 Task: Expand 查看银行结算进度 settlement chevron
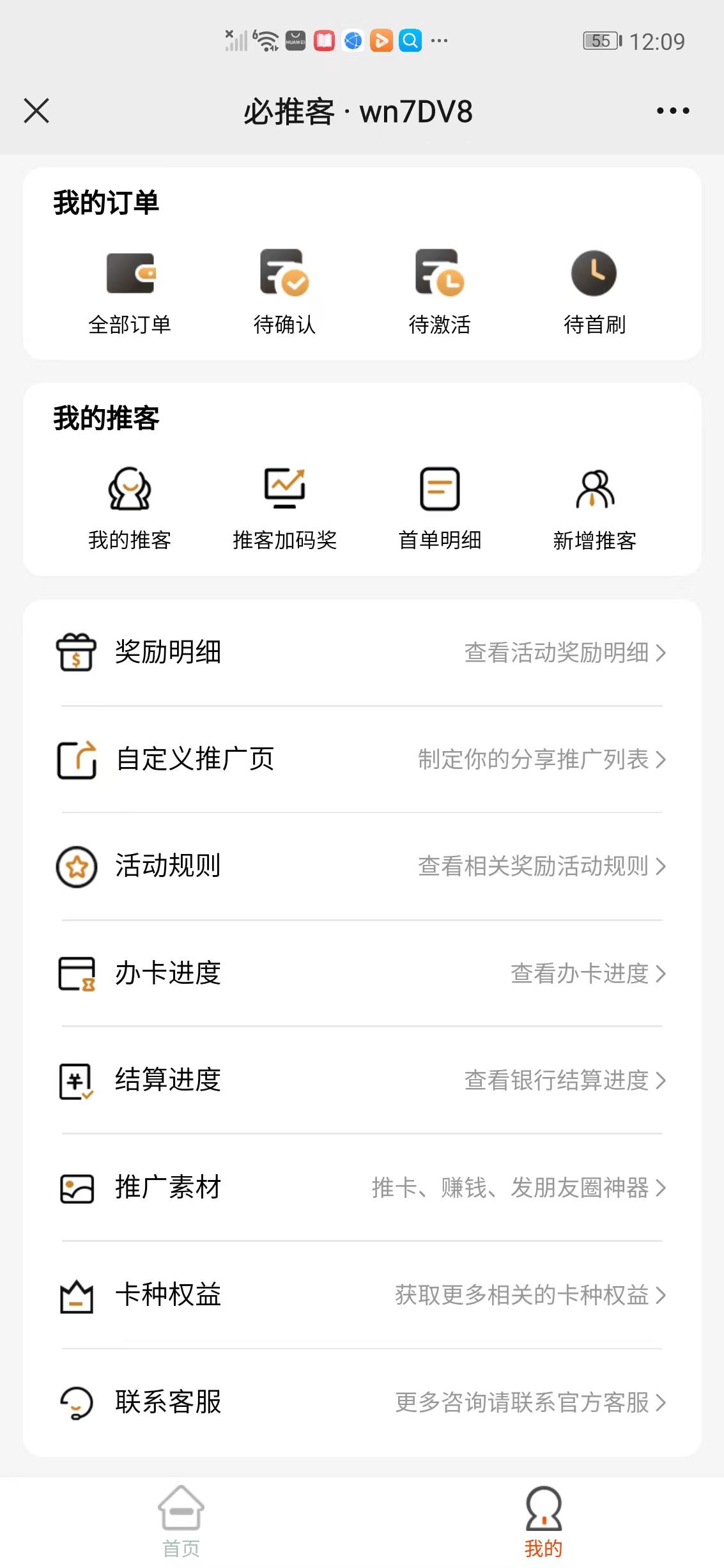pyautogui.click(x=661, y=1081)
